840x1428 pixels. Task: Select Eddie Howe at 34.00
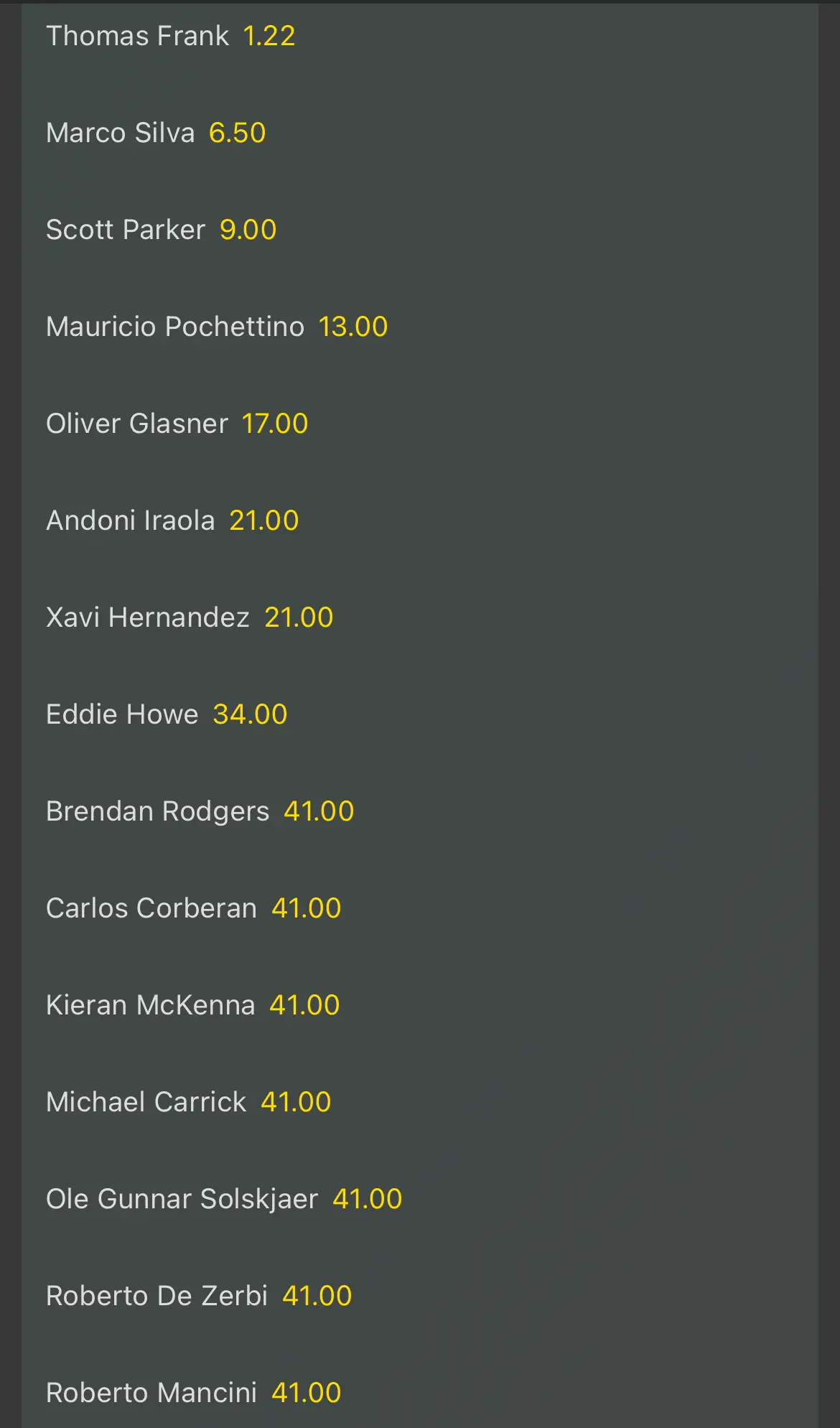click(x=420, y=714)
